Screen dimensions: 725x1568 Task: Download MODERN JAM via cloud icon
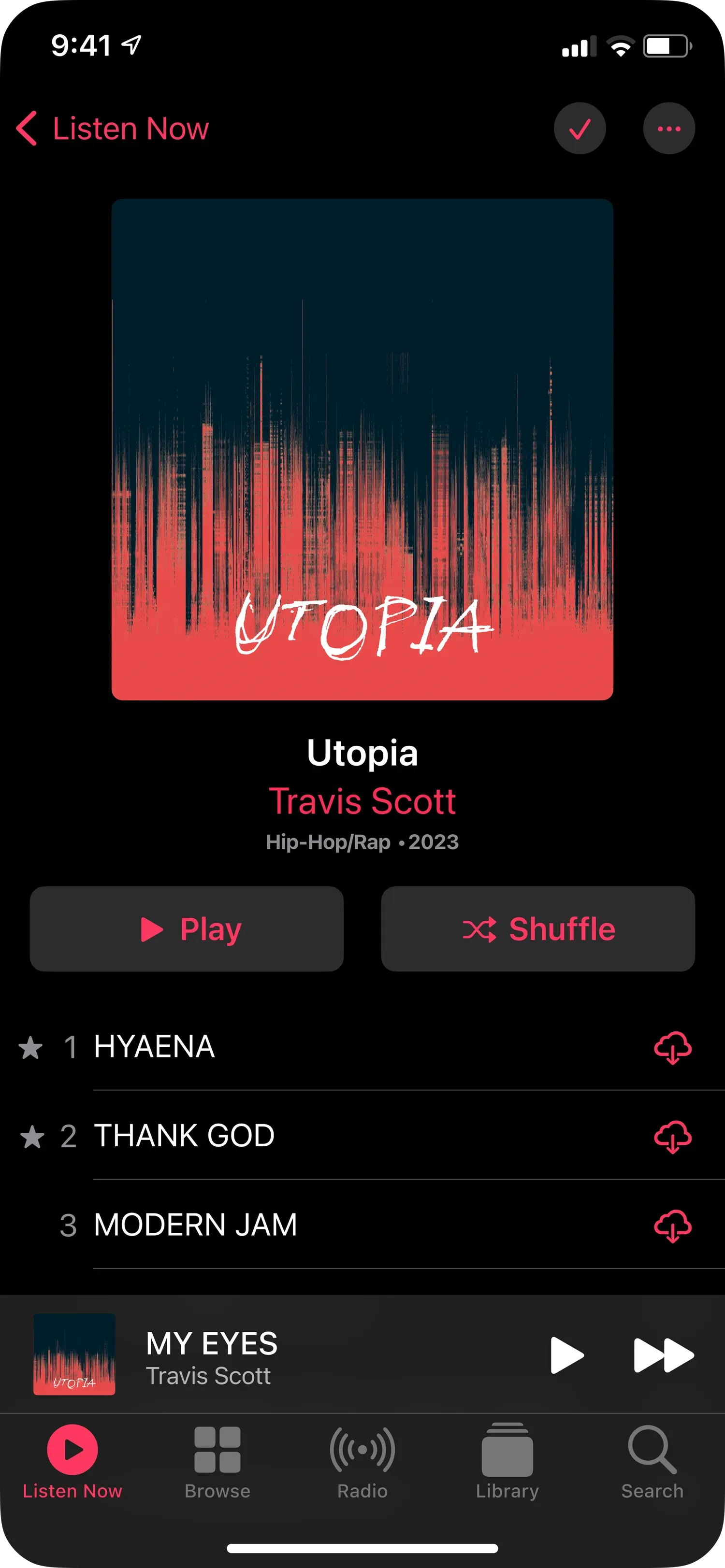[x=672, y=1226]
